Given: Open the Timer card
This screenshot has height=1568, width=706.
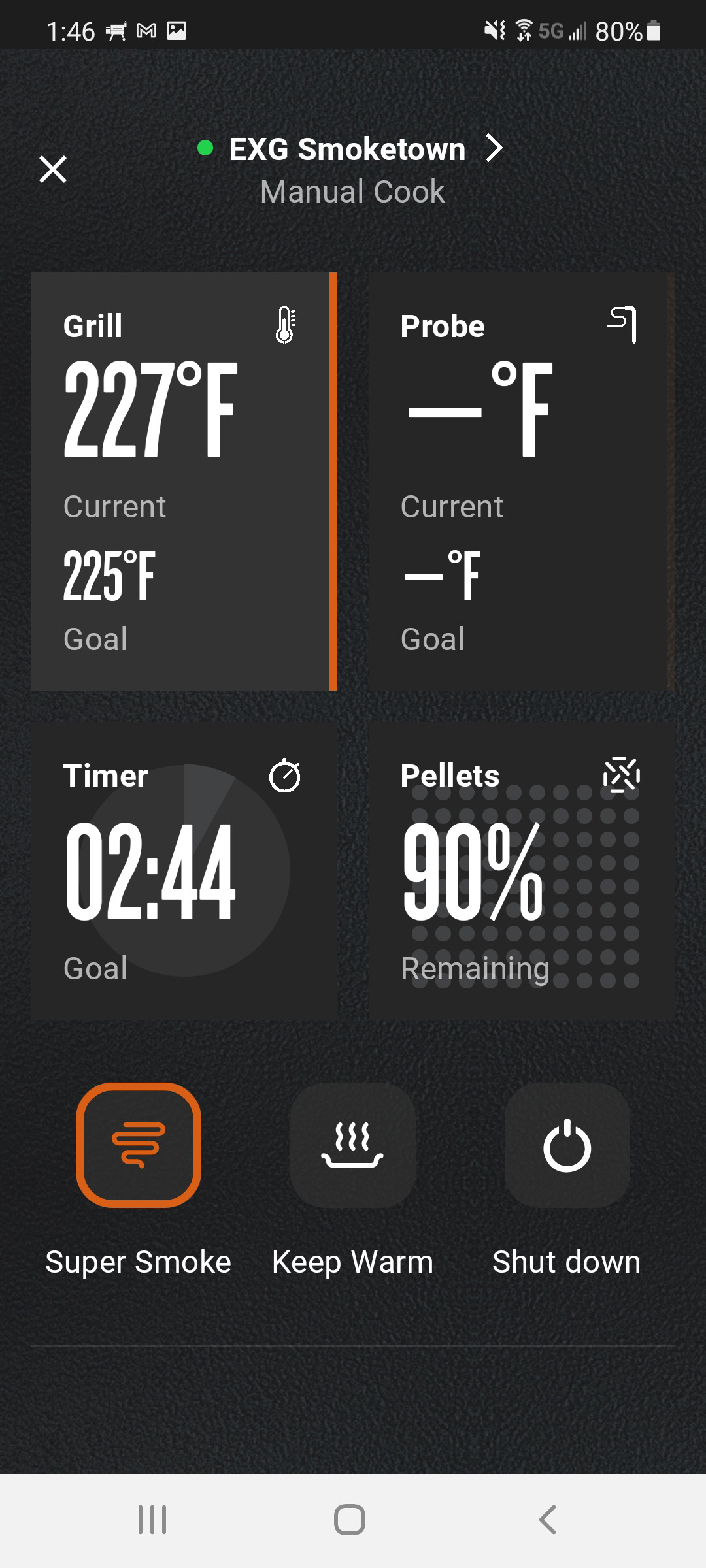Looking at the screenshot, I should (184, 871).
